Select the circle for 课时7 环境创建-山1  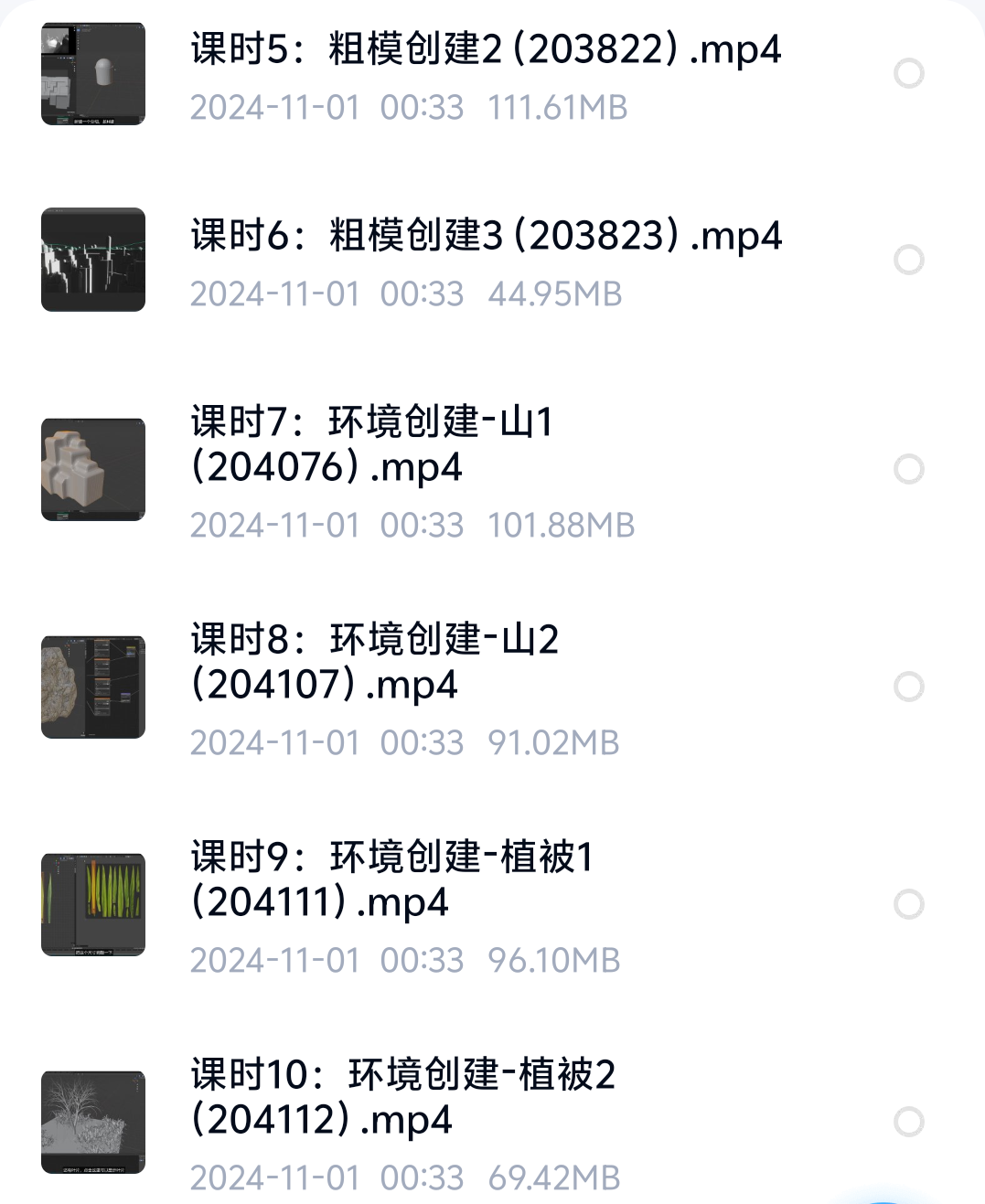(908, 469)
